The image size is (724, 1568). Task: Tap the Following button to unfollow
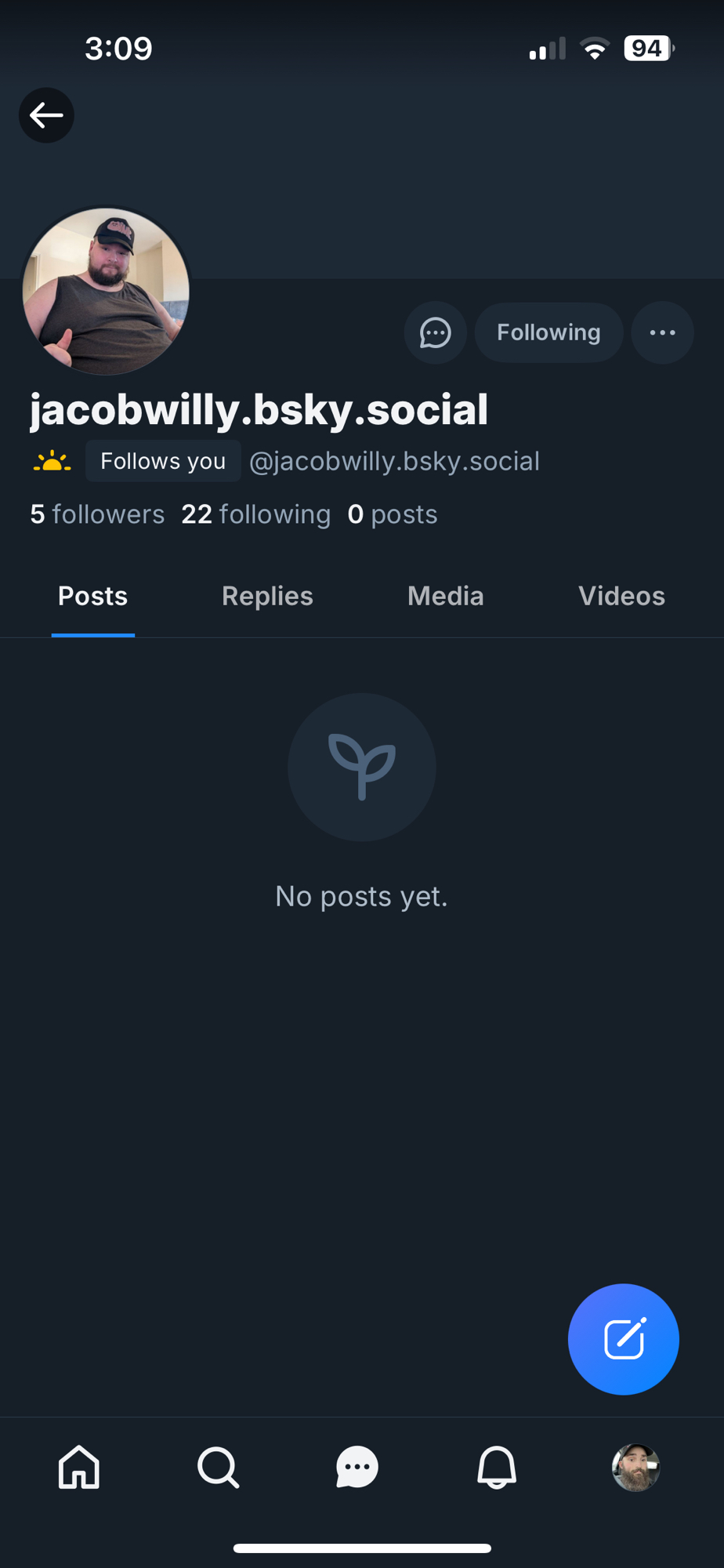[548, 332]
